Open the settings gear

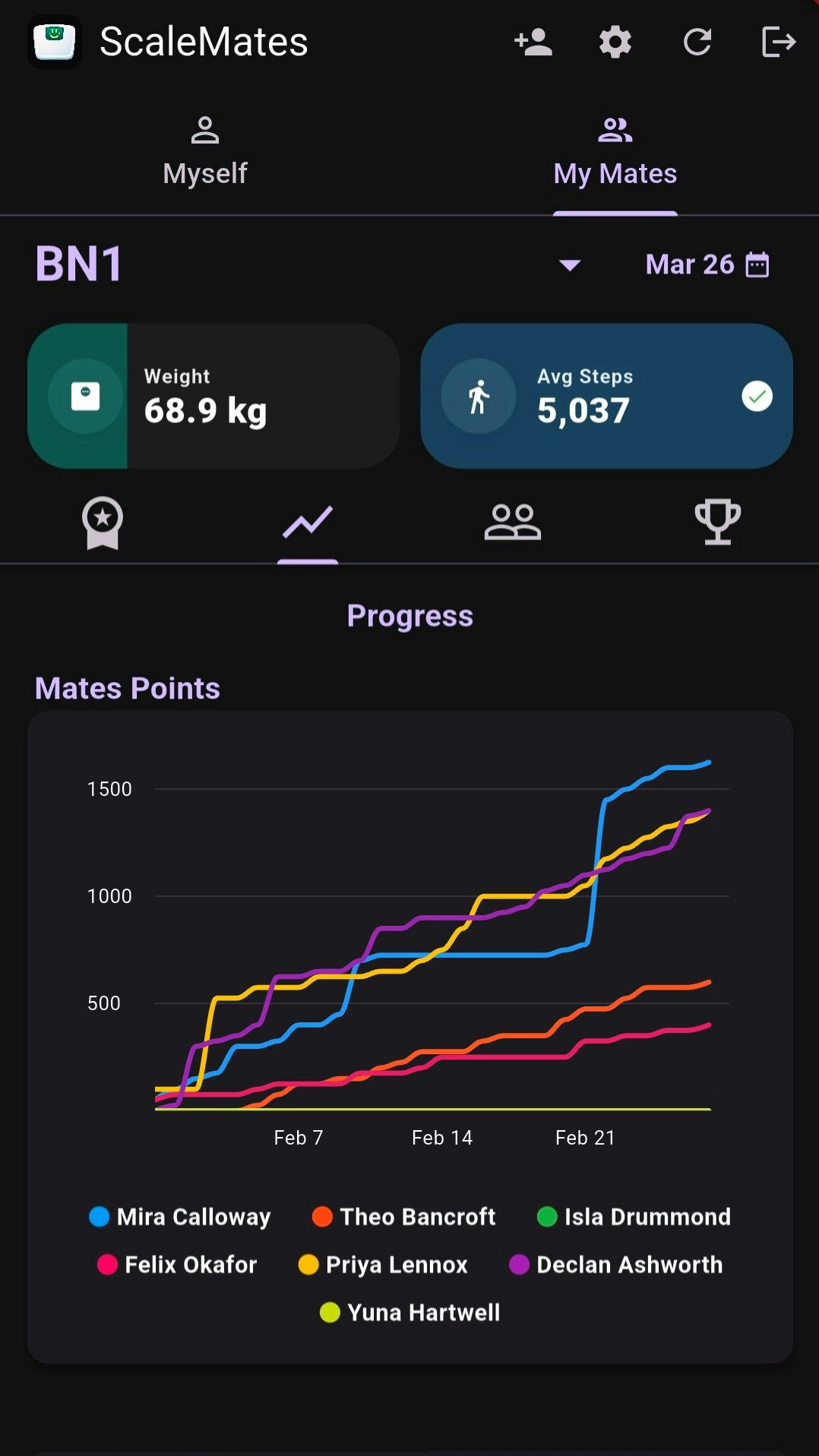point(615,42)
